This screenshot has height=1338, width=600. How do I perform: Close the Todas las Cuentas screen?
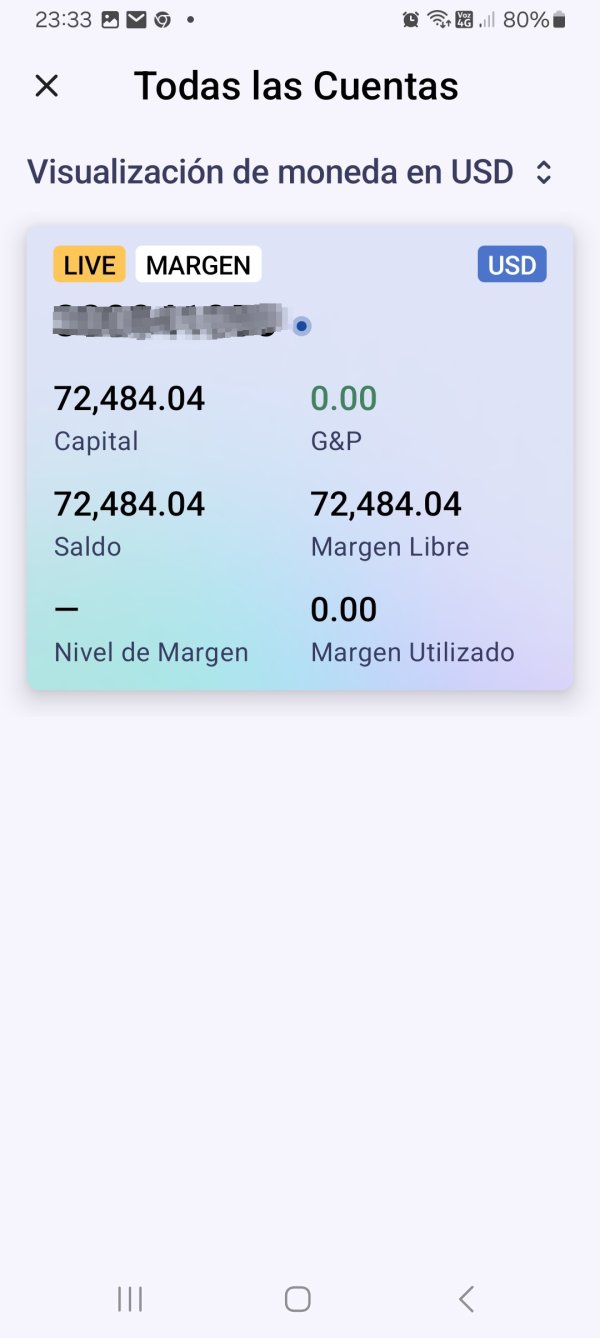click(47, 86)
